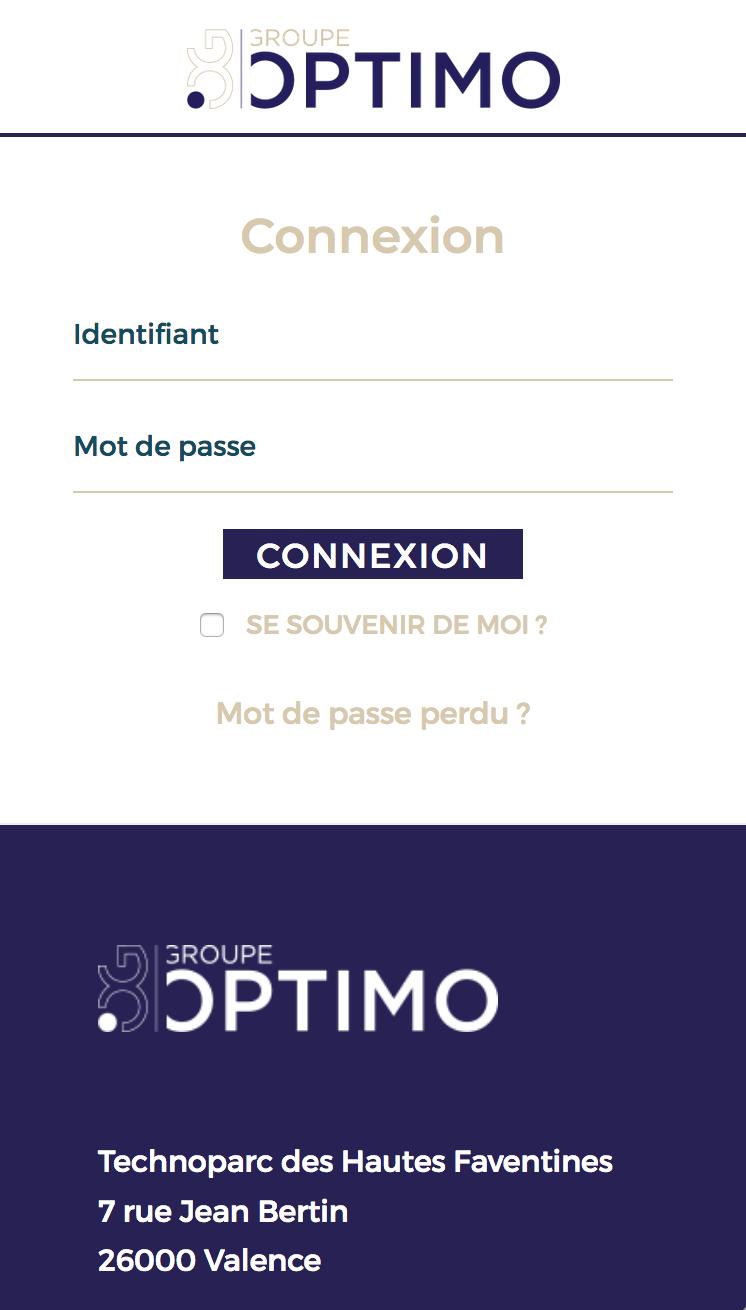Open 'Mot de passe perdu ?' recovery page

coord(372,713)
